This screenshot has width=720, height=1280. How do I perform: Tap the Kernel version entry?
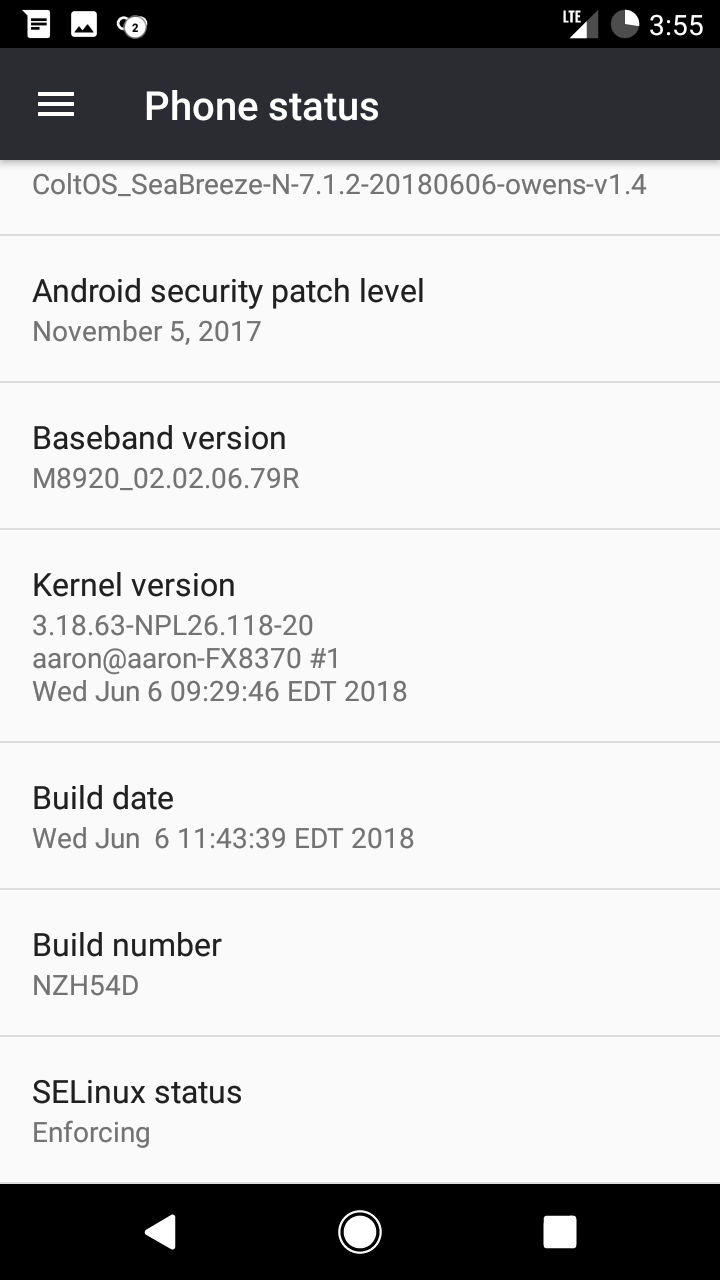[360, 636]
